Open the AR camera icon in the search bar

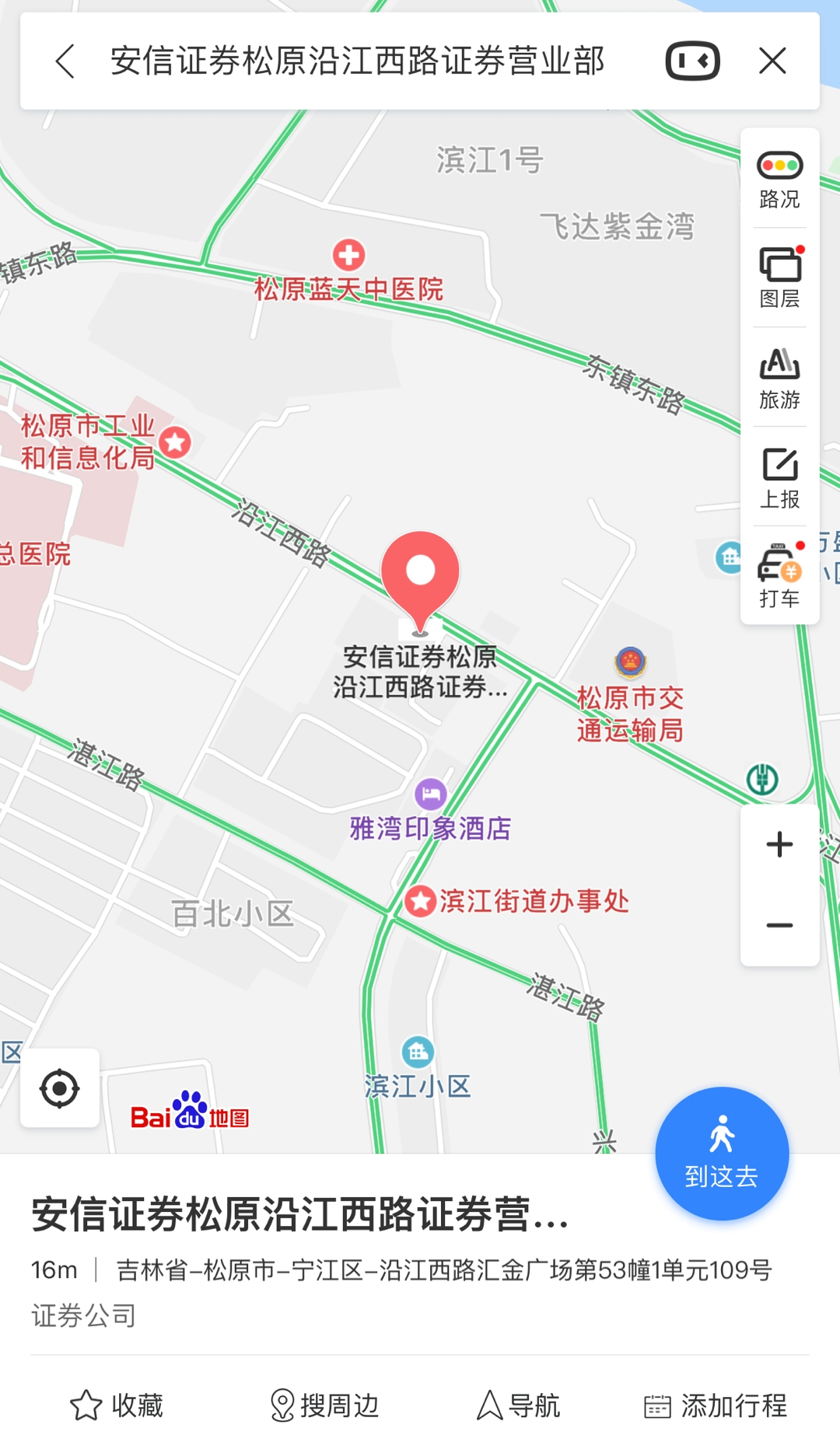(x=692, y=61)
